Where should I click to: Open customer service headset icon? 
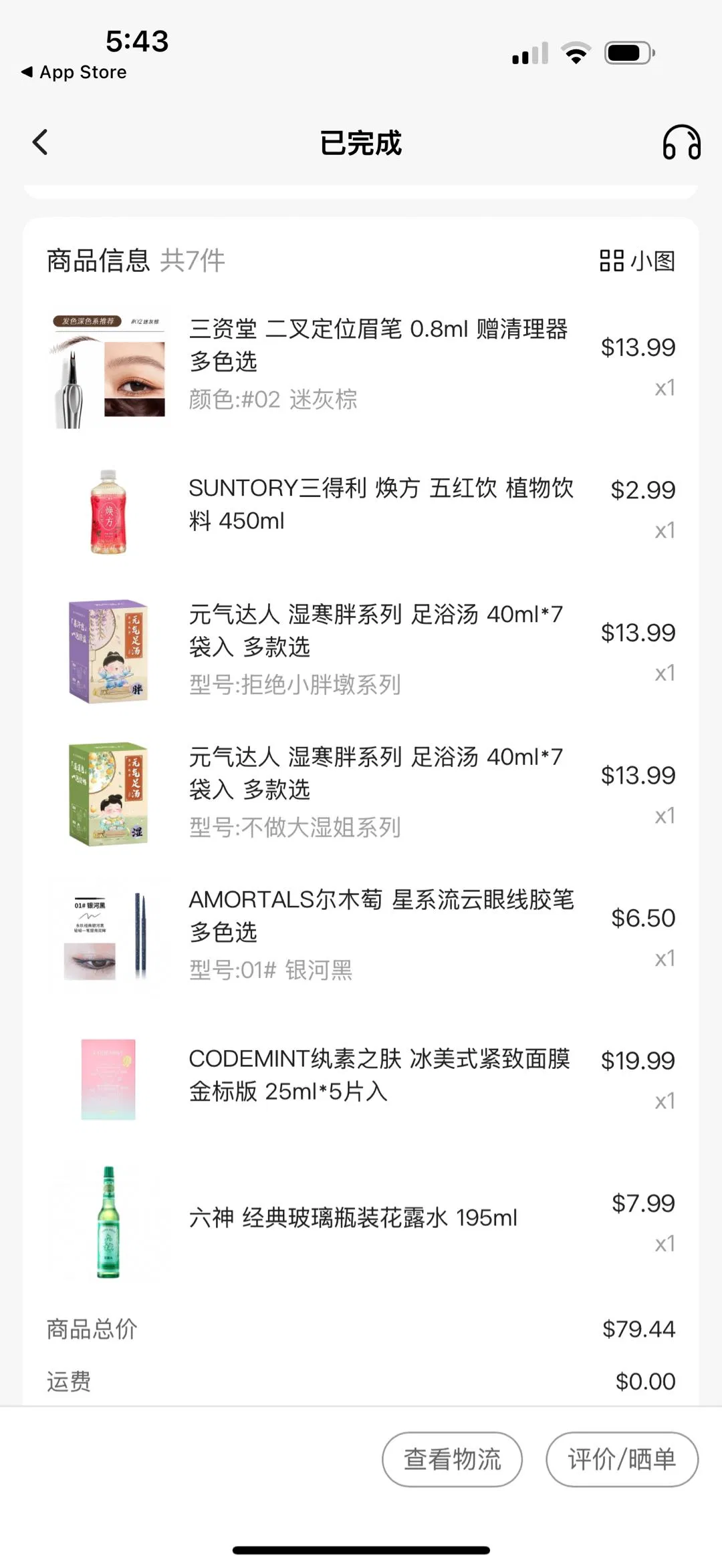(x=681, y=142)
